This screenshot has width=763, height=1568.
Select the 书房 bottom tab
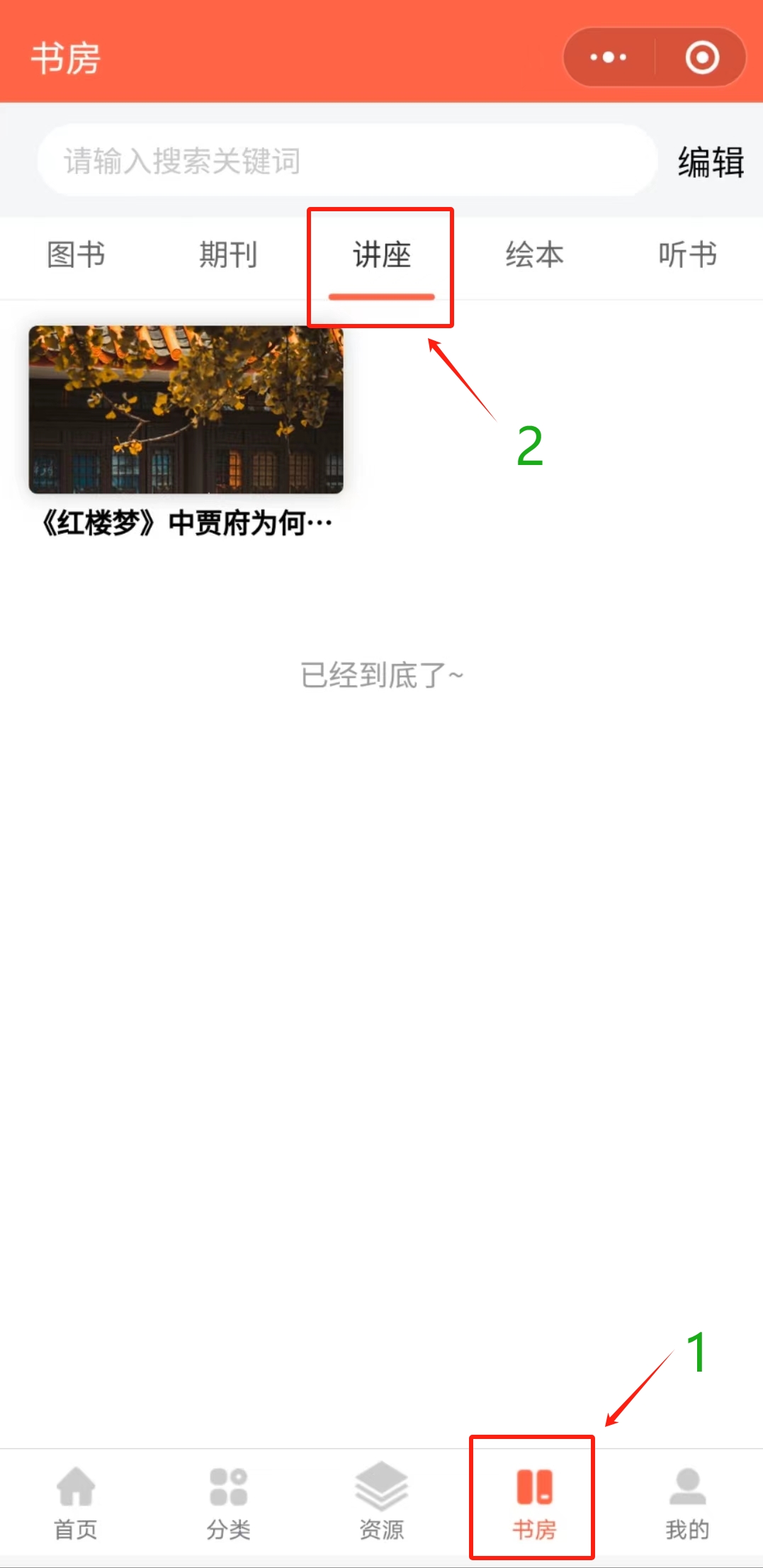point(533,1499)
